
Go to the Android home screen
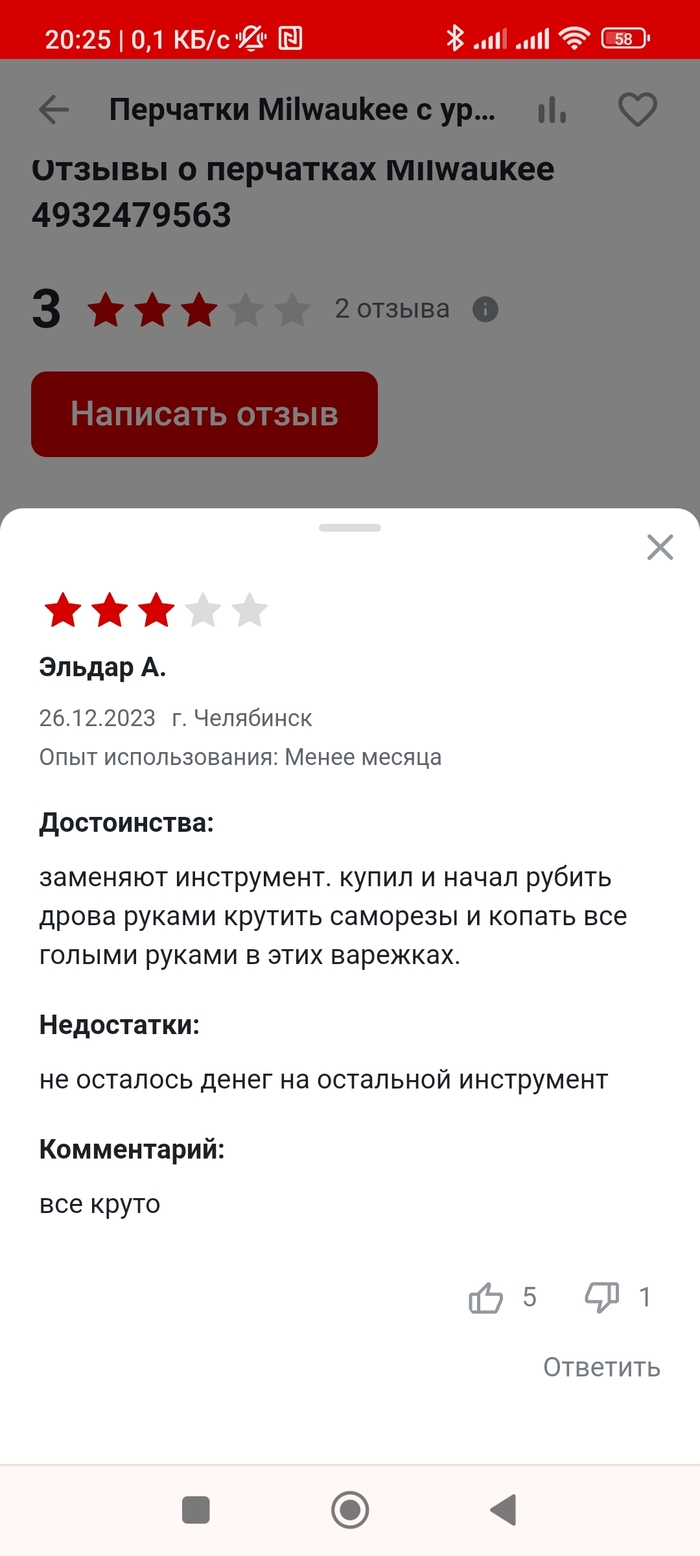coord(350,1509)
